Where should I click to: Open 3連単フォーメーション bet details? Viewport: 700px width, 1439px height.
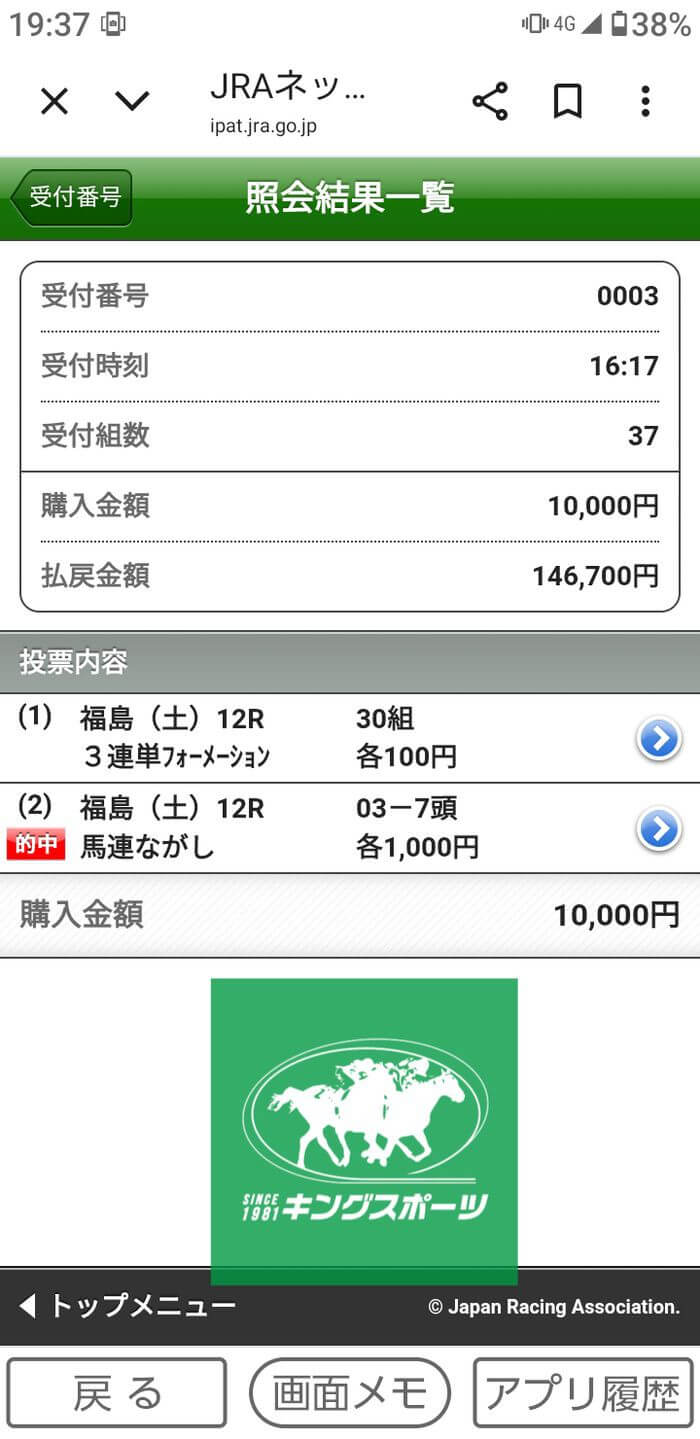coord(658,740)
